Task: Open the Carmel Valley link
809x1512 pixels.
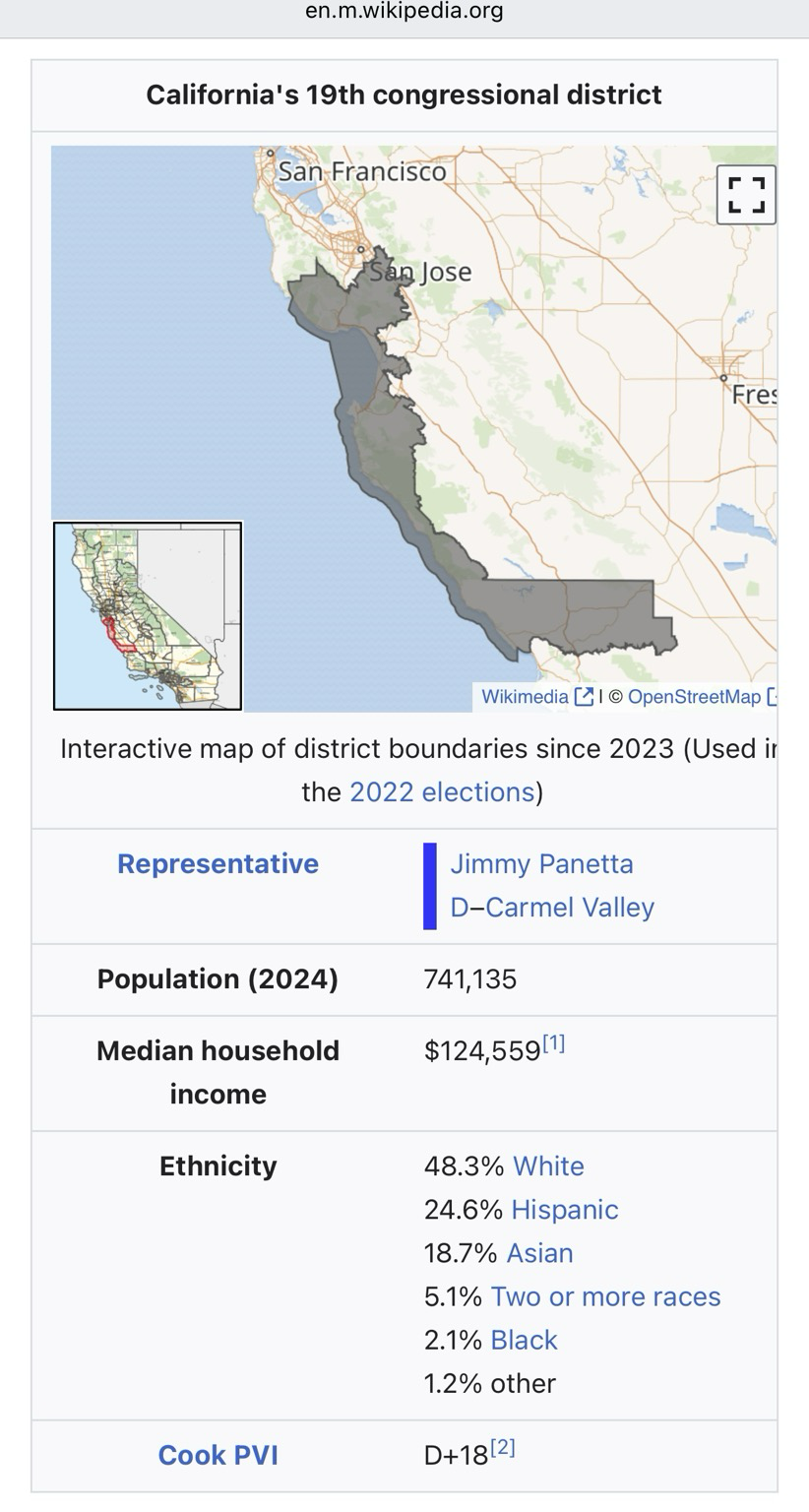Action: point(570,908)
